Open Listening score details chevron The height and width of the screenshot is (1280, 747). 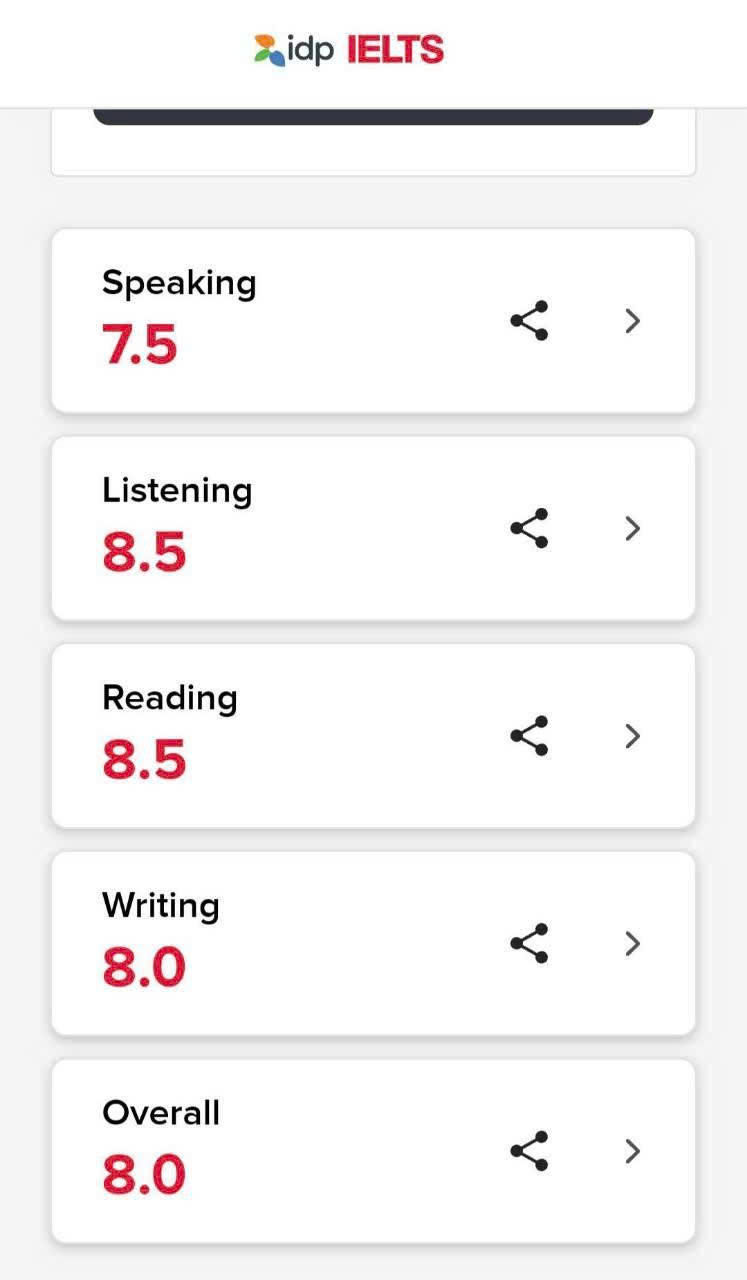point(632,528)
